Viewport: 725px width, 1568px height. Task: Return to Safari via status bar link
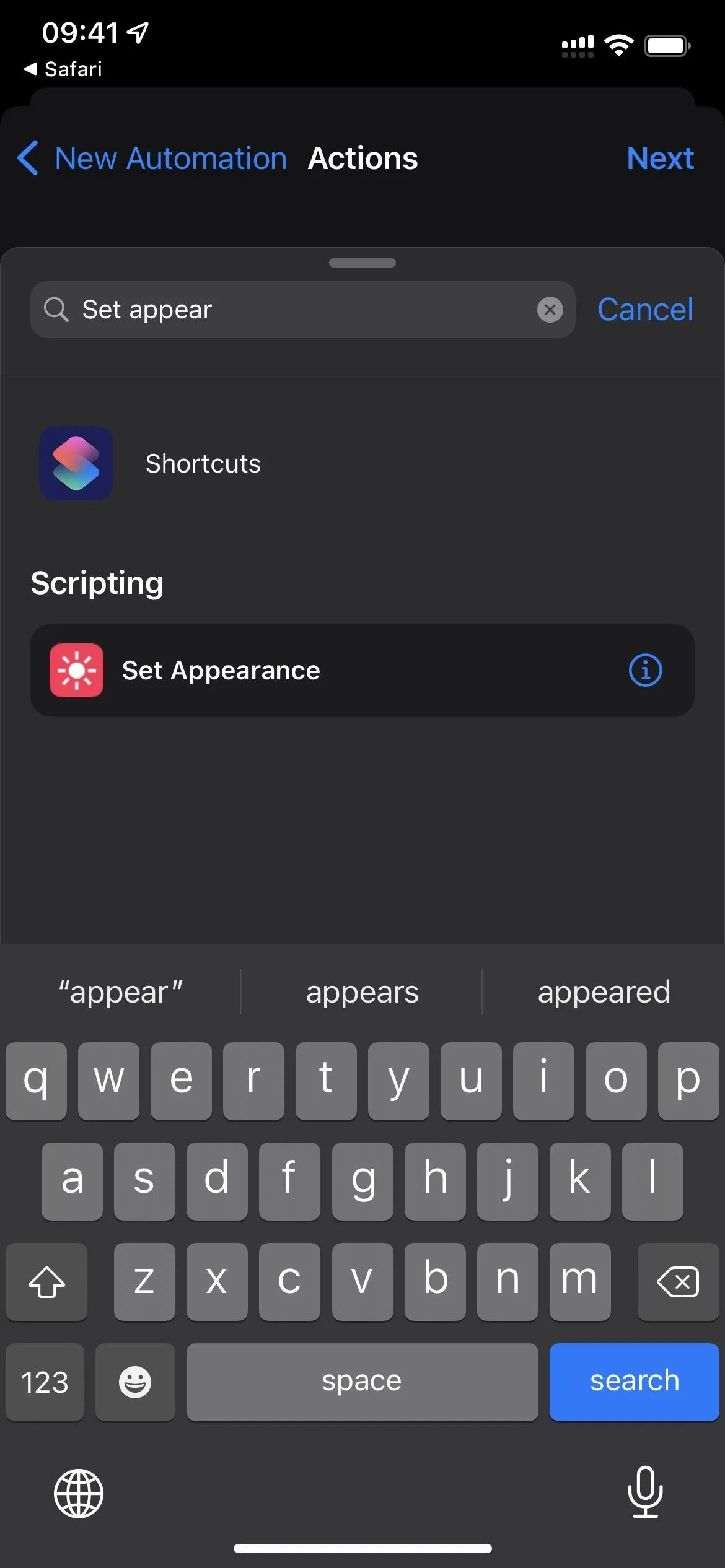[x=63, y=69]
